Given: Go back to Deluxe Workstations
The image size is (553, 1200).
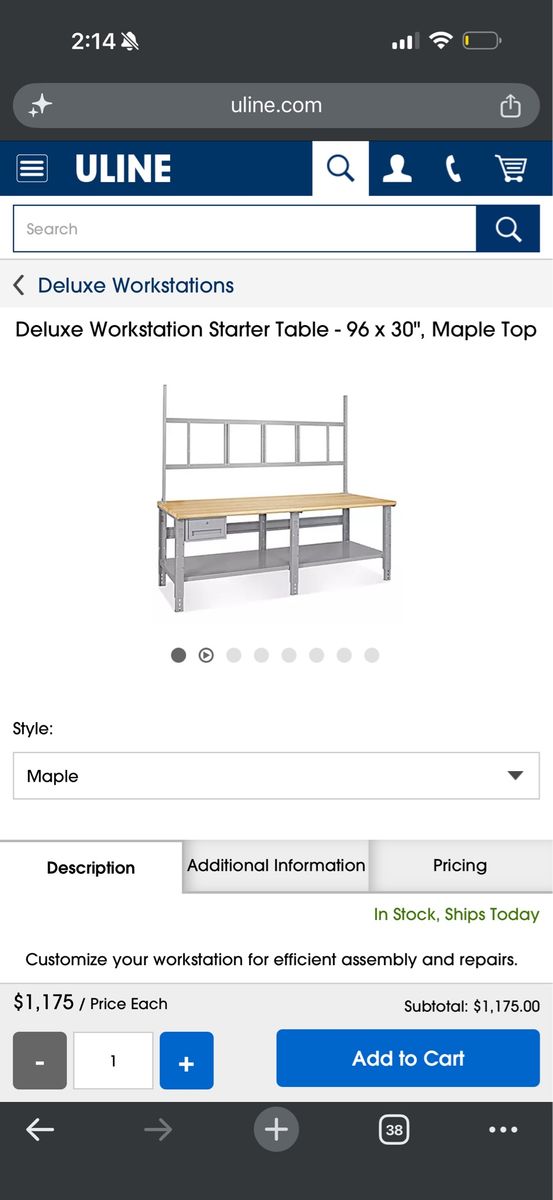Looking at the screenshot, I should pos(123,285).
